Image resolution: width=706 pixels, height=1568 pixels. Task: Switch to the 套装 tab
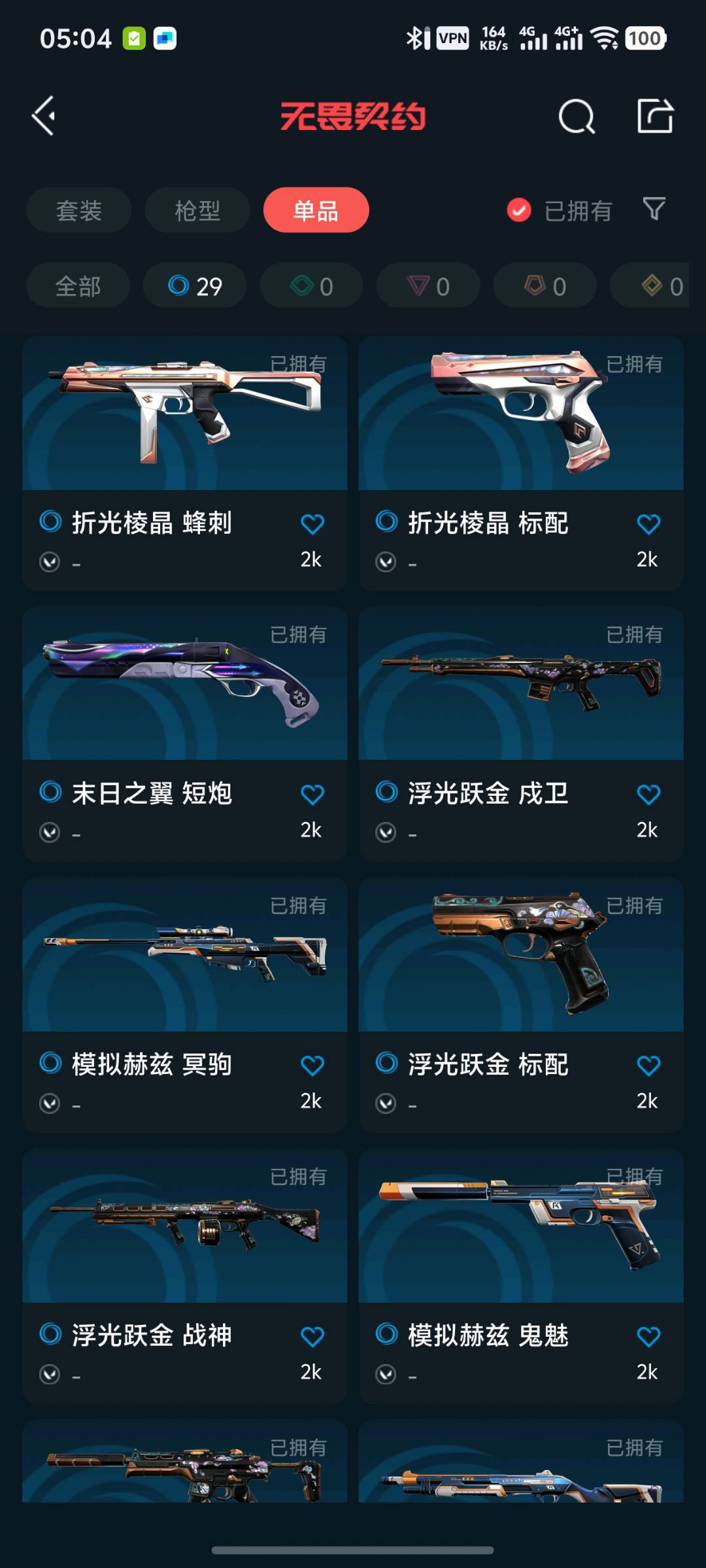click(x=79, y=210)
